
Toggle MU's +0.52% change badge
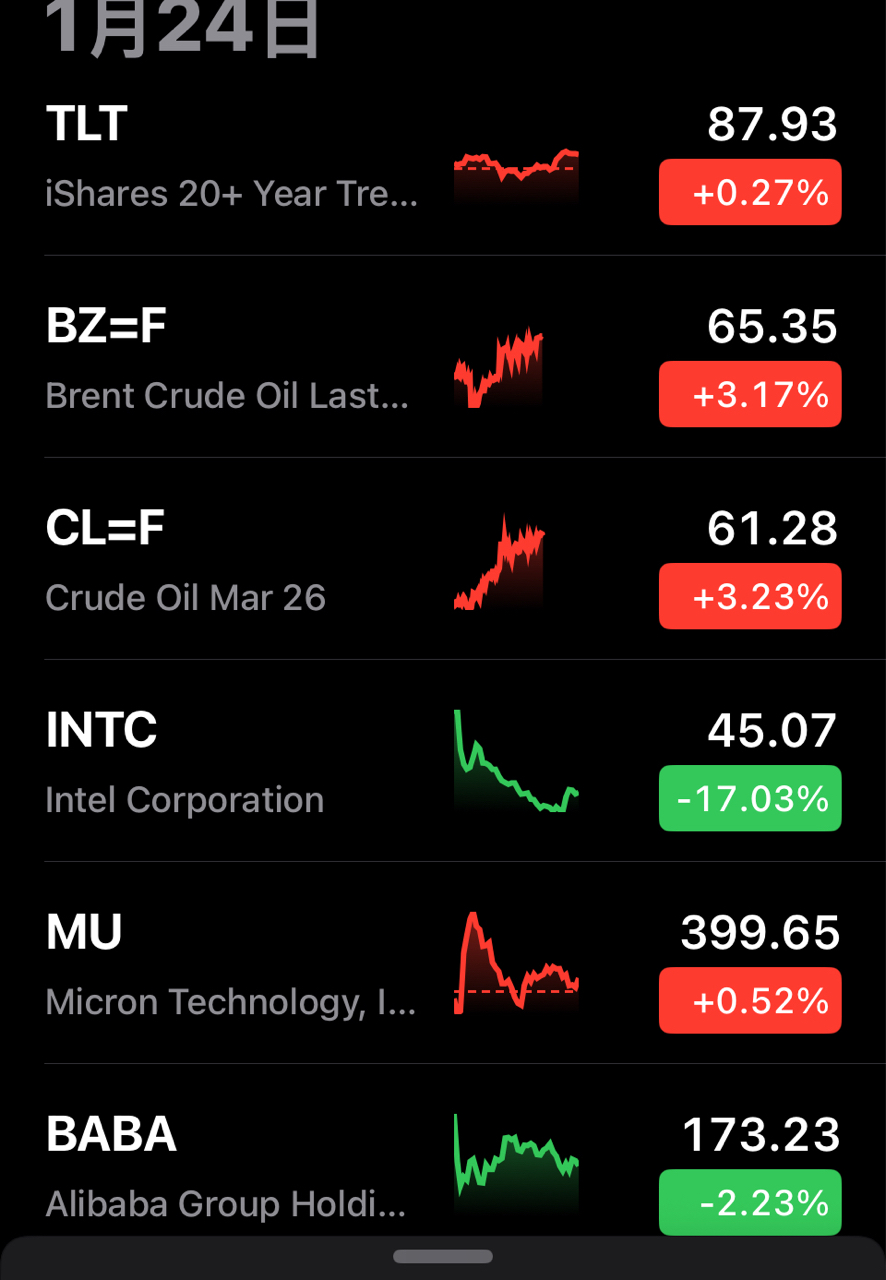750,1000
